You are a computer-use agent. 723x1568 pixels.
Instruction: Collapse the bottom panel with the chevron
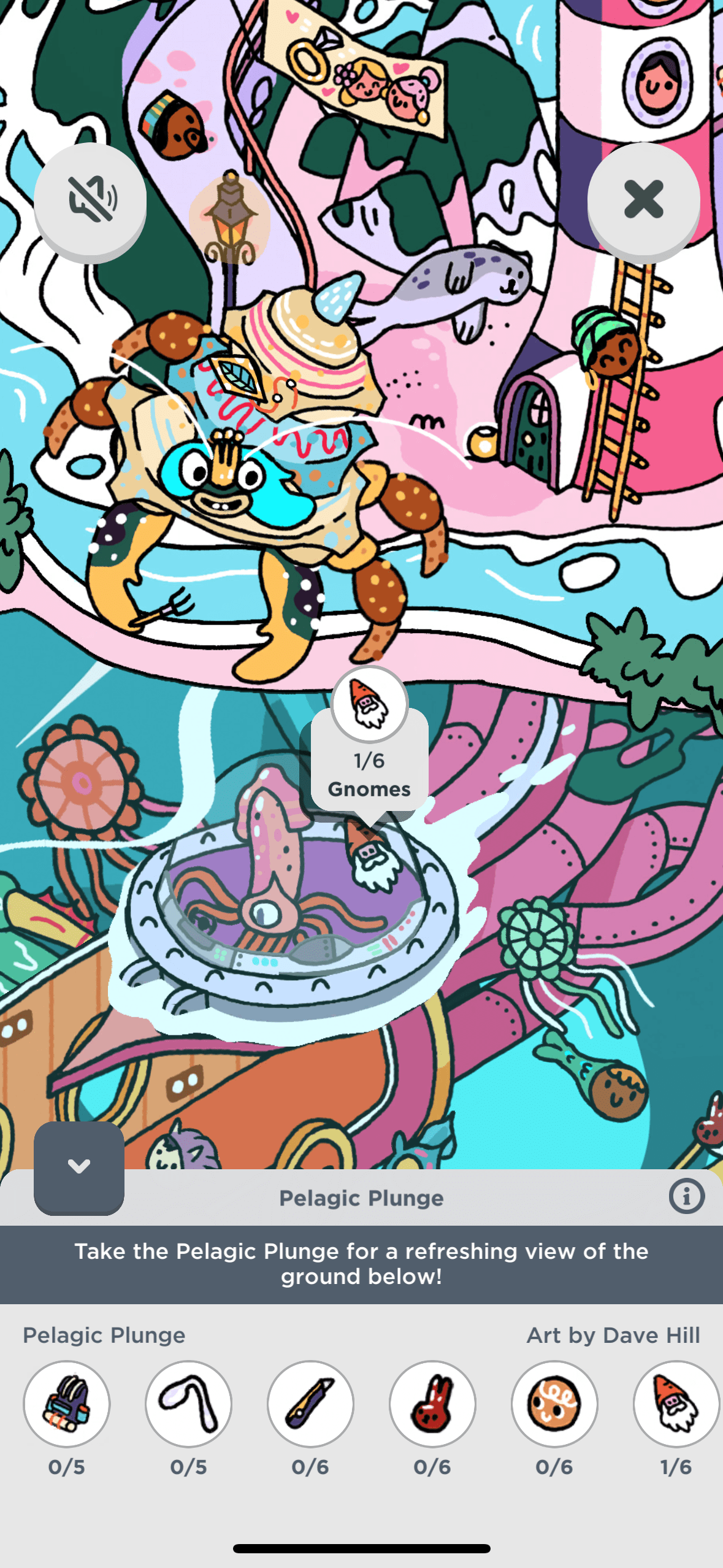point(79,1166)
